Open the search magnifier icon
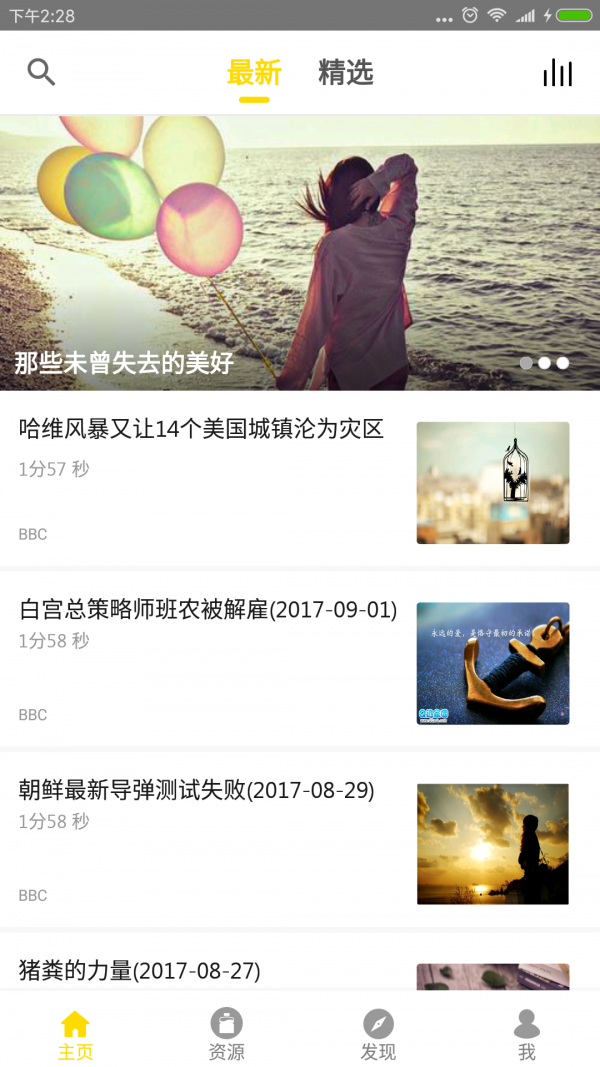 (x=41, y=72)
